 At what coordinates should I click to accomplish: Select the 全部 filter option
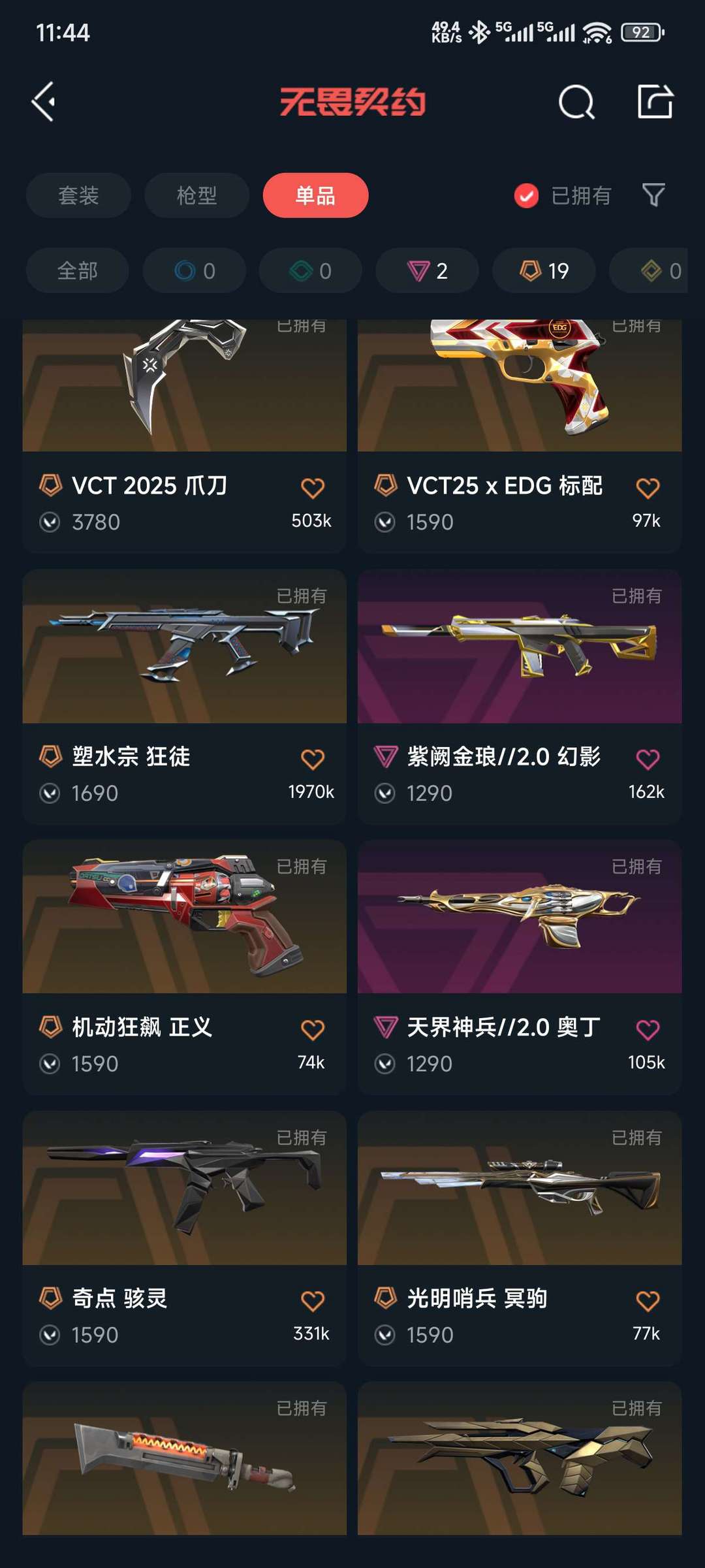coord(78,270)
